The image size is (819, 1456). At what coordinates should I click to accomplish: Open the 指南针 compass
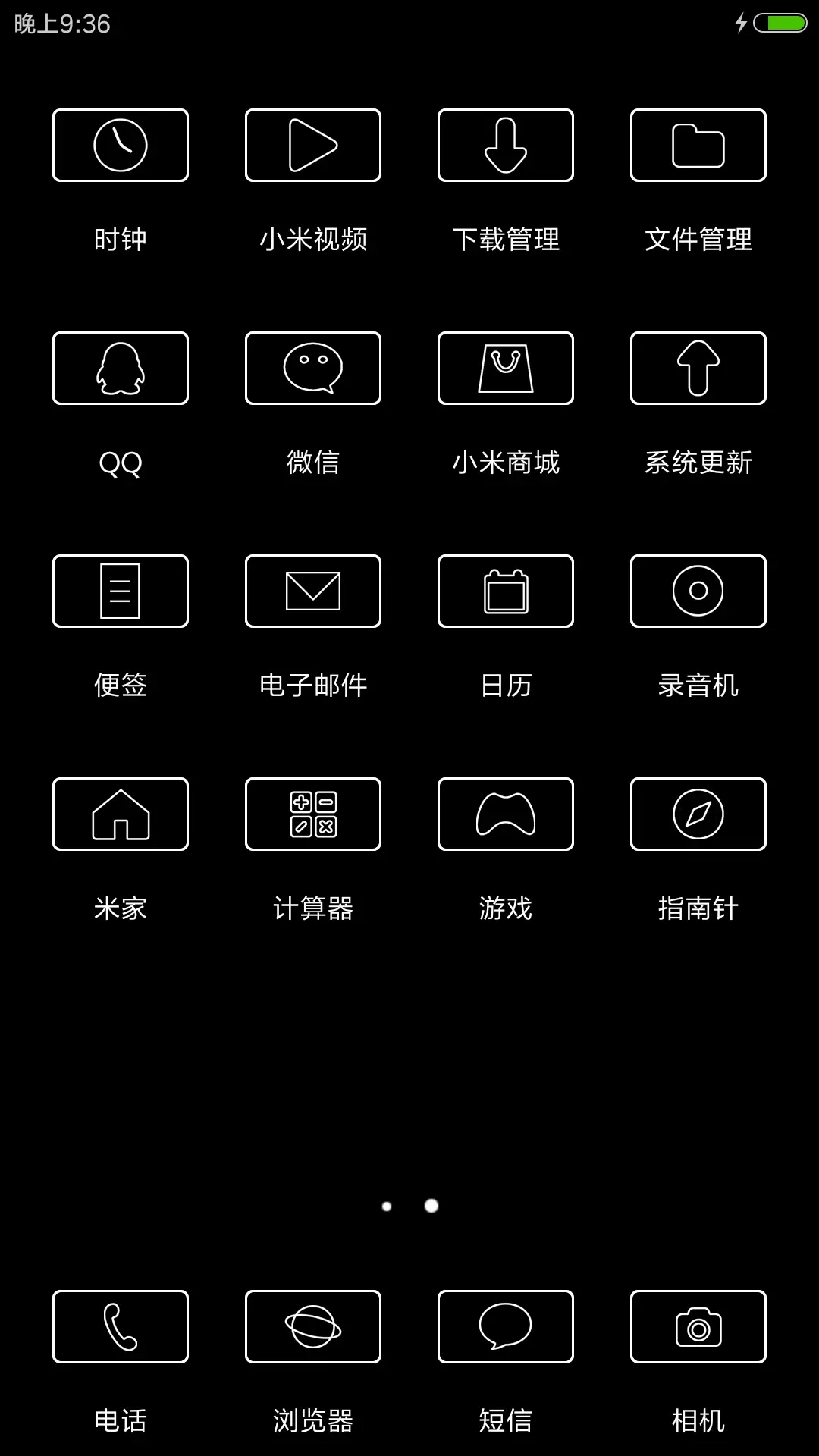pyautogui.click(x=698, y=814)
